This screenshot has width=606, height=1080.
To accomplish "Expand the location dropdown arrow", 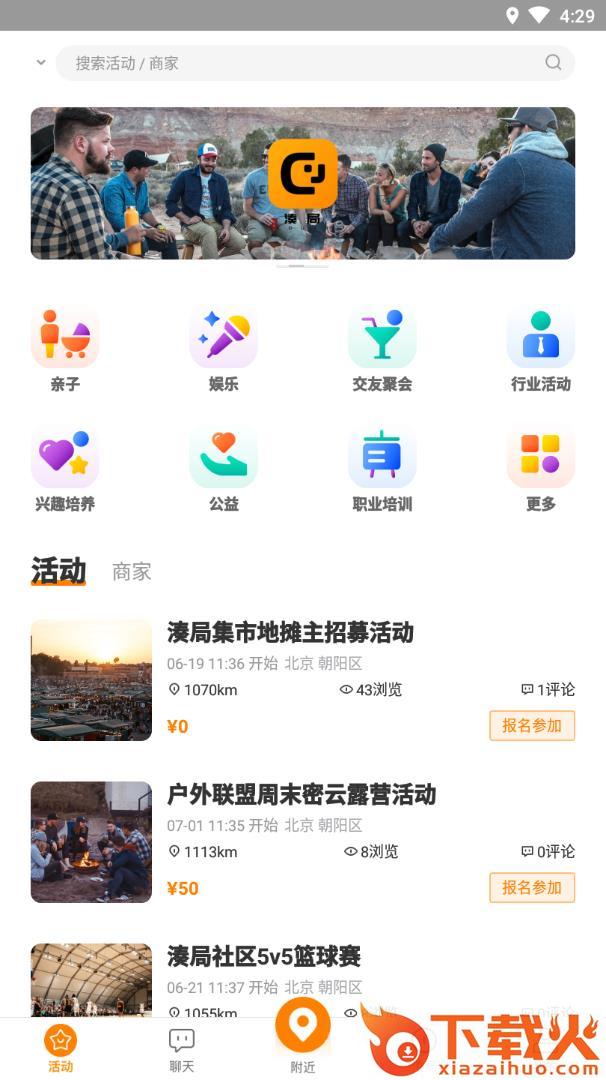I will point(41,62).
